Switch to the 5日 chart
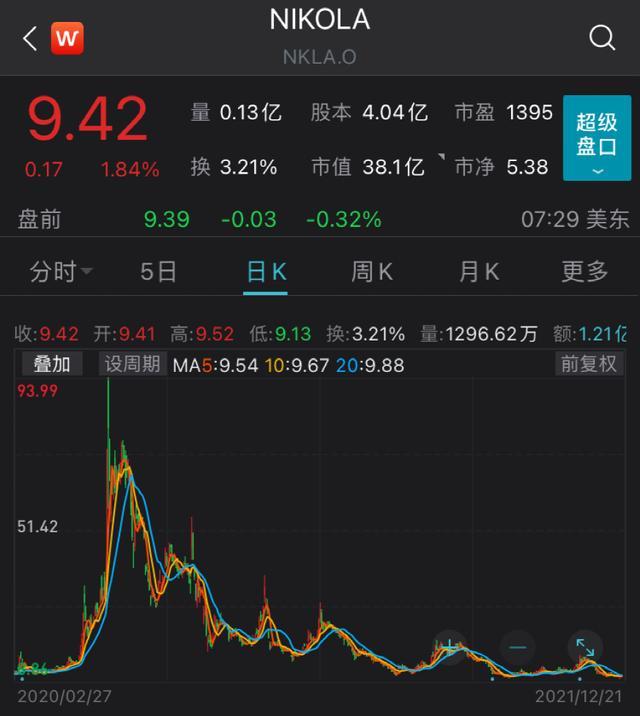Viewport: 640px width, 716px height. click(x=158, y=271)
